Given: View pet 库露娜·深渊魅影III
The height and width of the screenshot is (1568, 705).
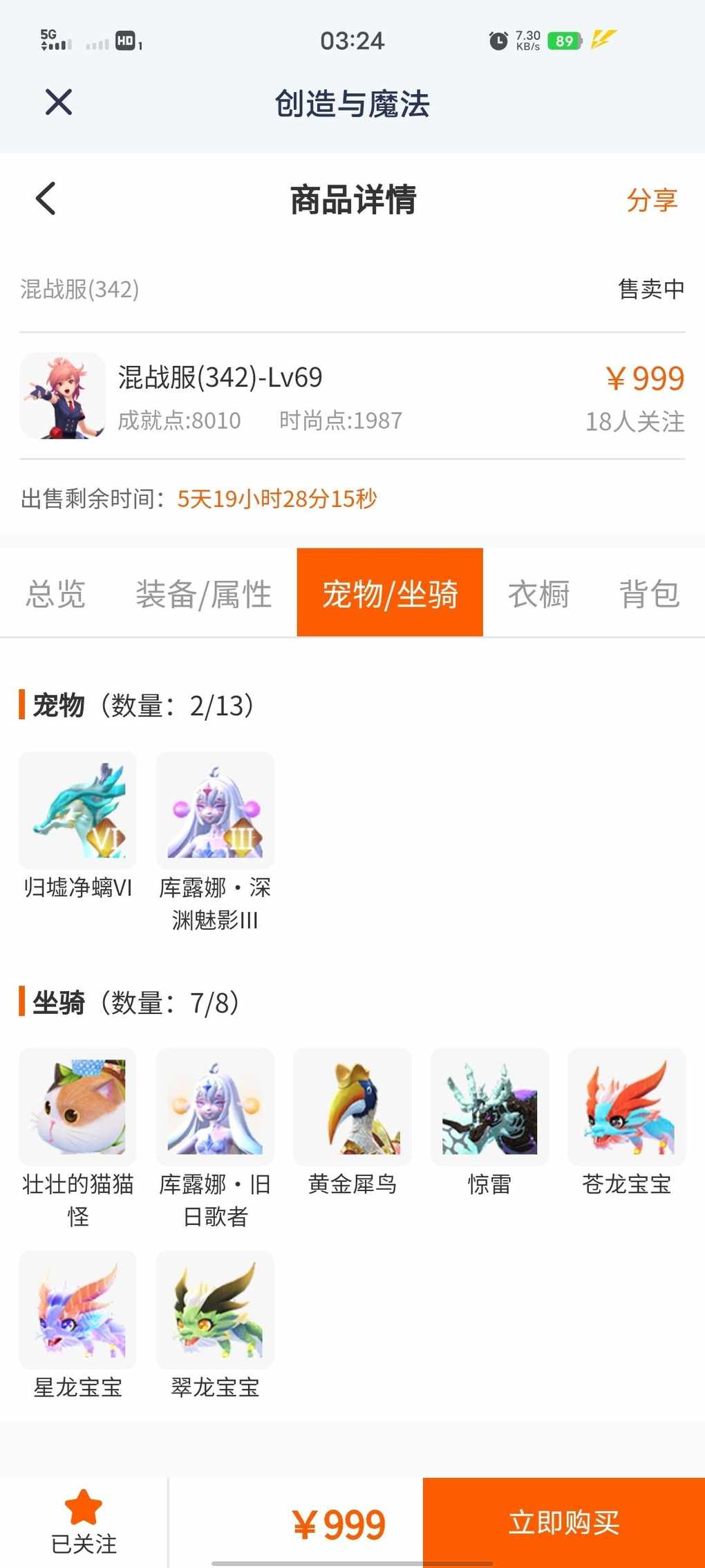Looking at the screenshot, I should coord(215,811).
